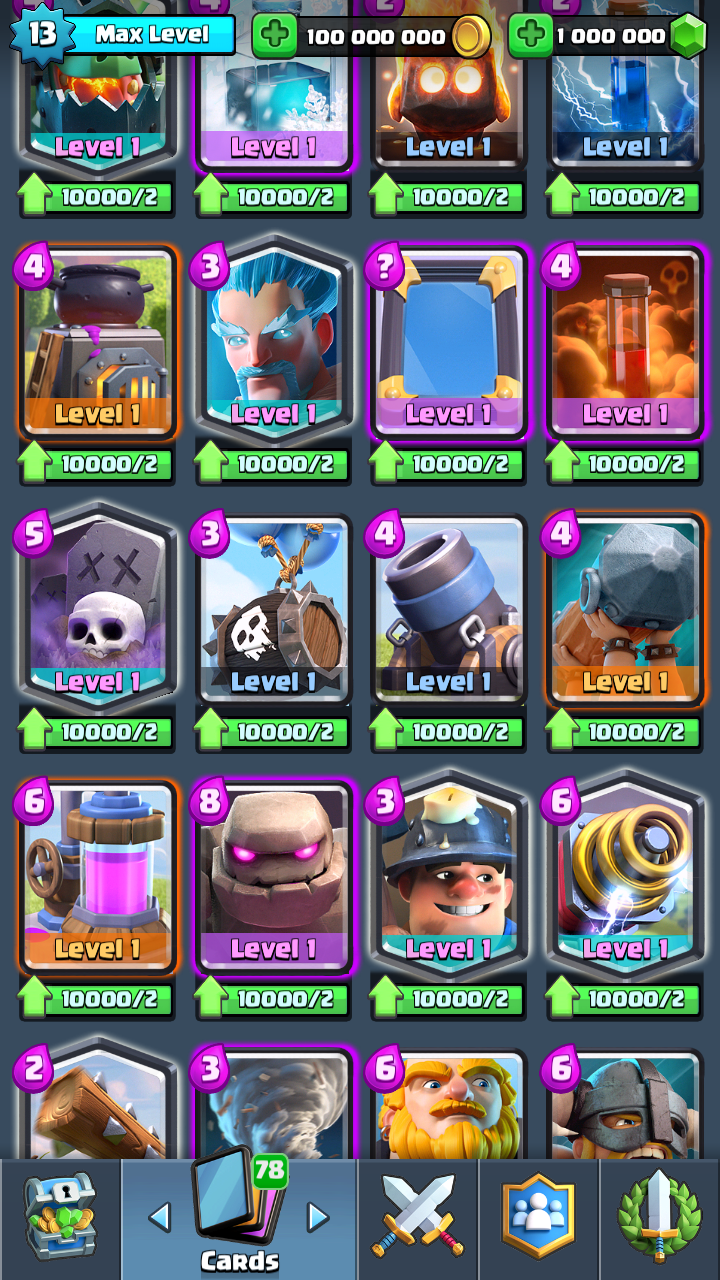Switch to the Battle crossed swords tab
The width and height of the screenshot is (720, 1280).
pyautogui.click(x=418, y=1218)
